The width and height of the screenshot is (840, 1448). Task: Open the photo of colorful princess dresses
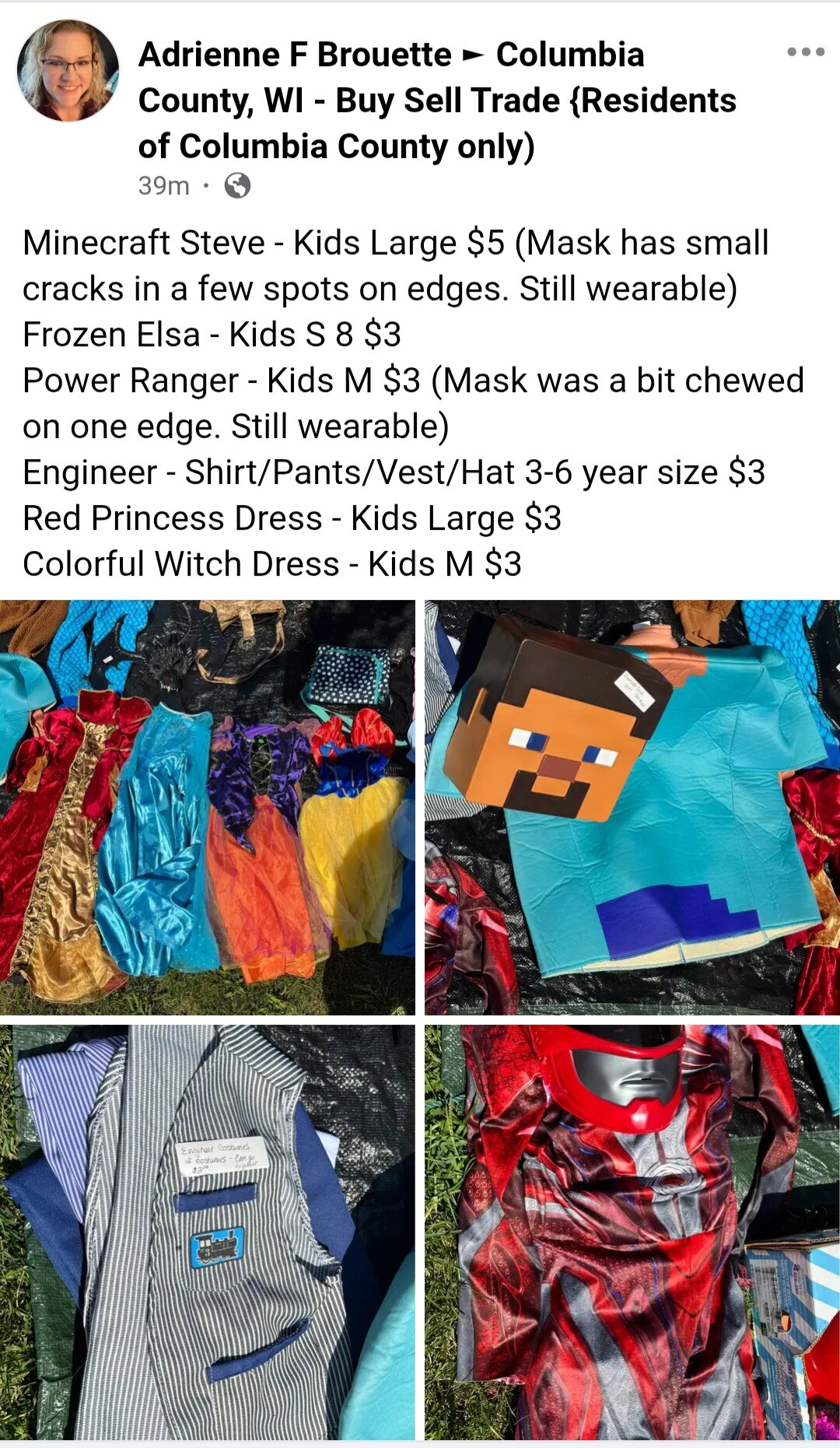(x=208, y=808)
